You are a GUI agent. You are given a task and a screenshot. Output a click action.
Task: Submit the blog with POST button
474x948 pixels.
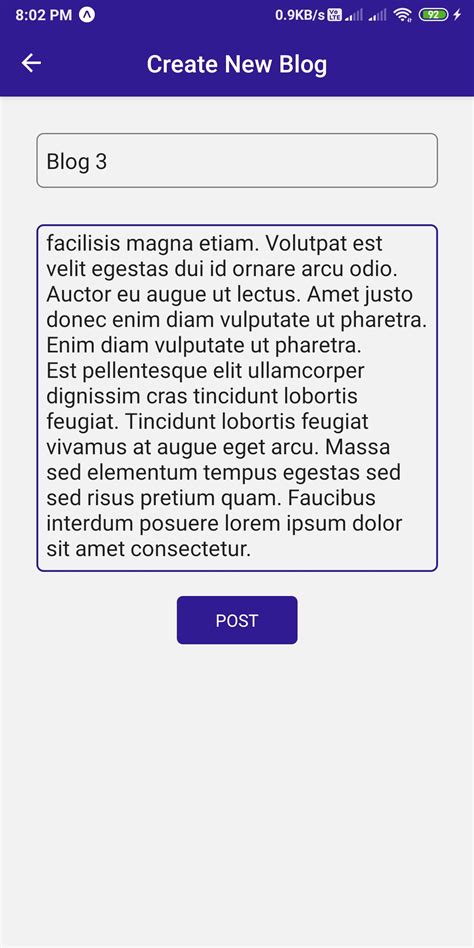(x=237, y=620)
